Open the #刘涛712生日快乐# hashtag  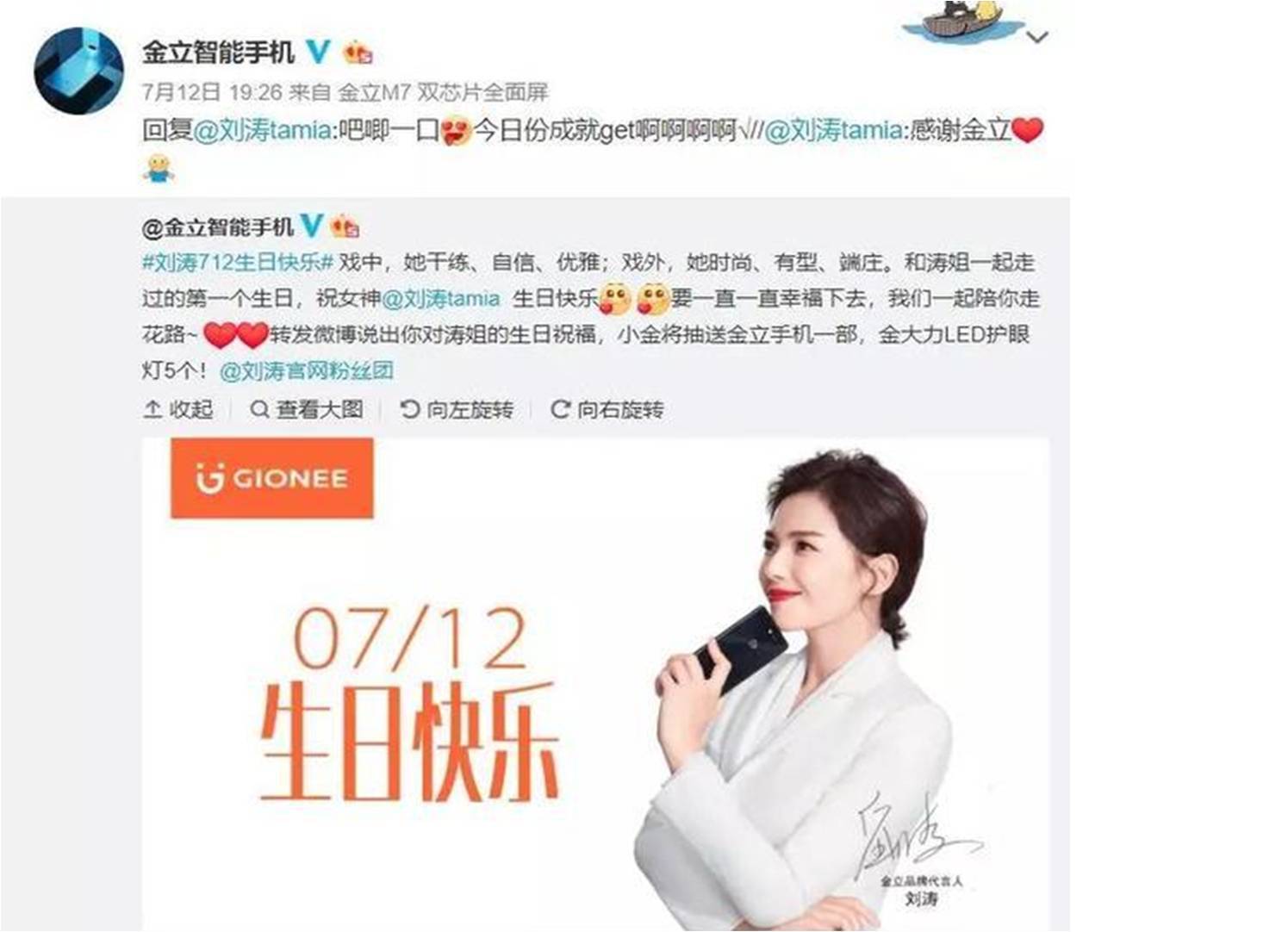[237, 263]
